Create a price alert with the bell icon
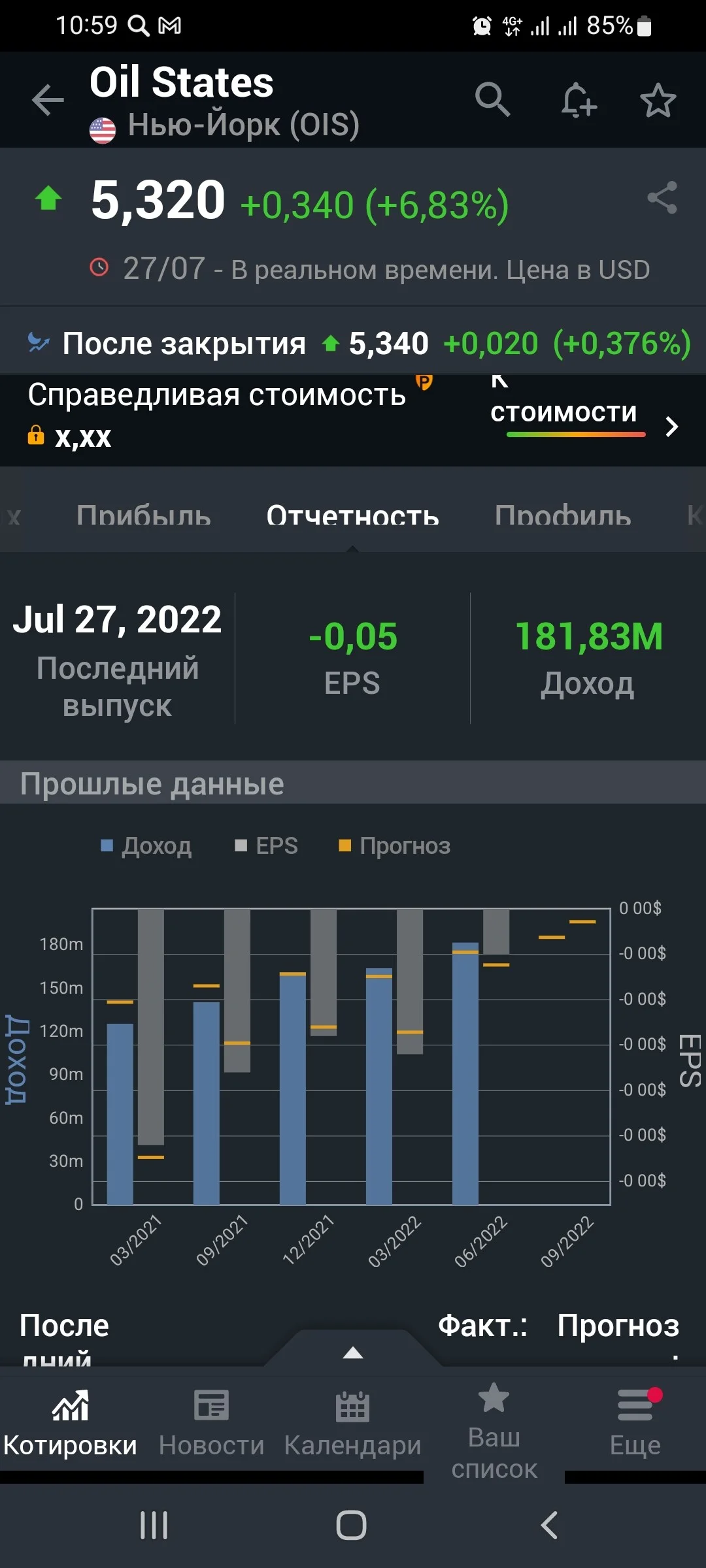706x1568 pixels. (x=579, y=100)
